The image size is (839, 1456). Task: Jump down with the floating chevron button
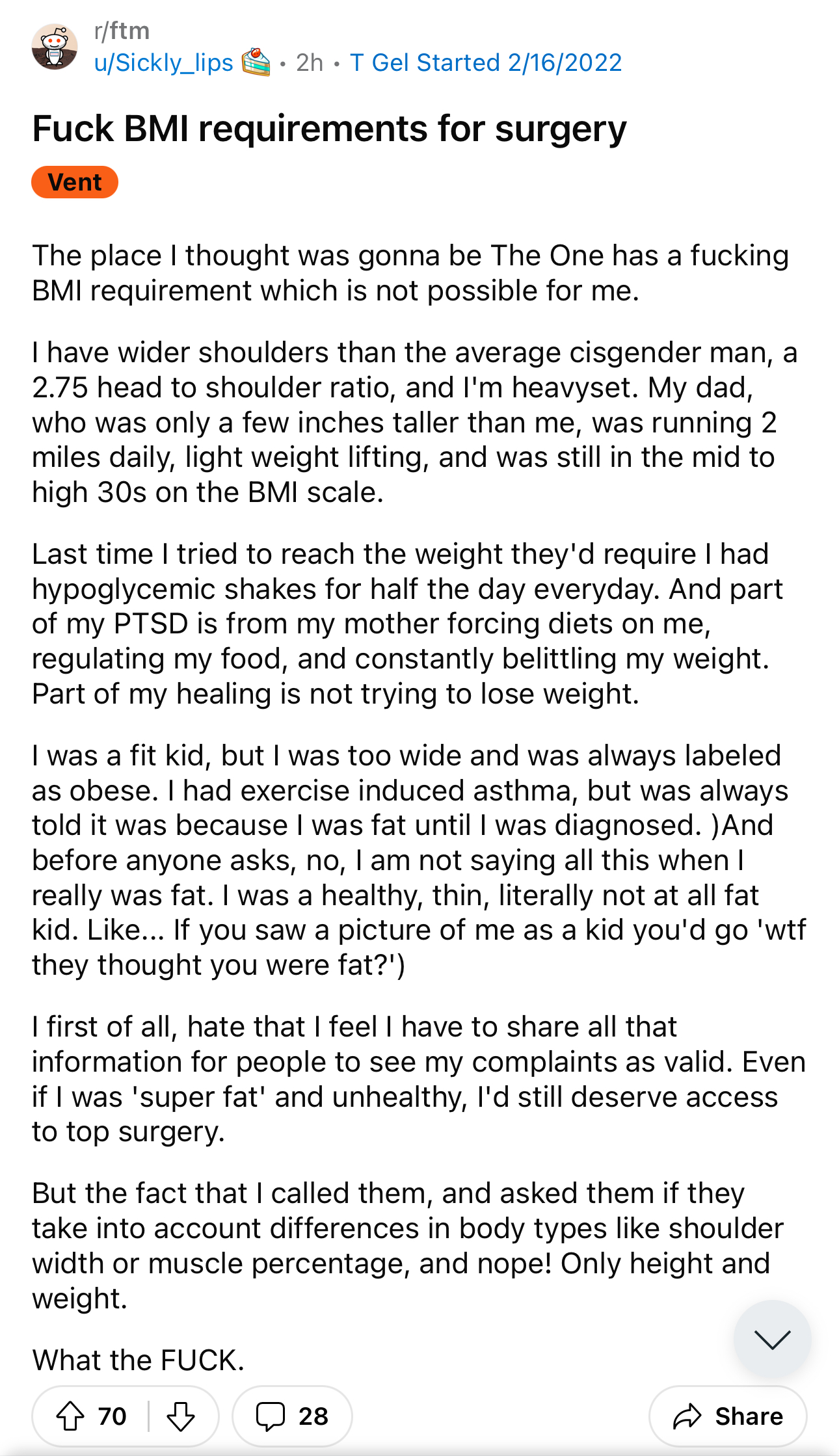(x=772, y=1339)
